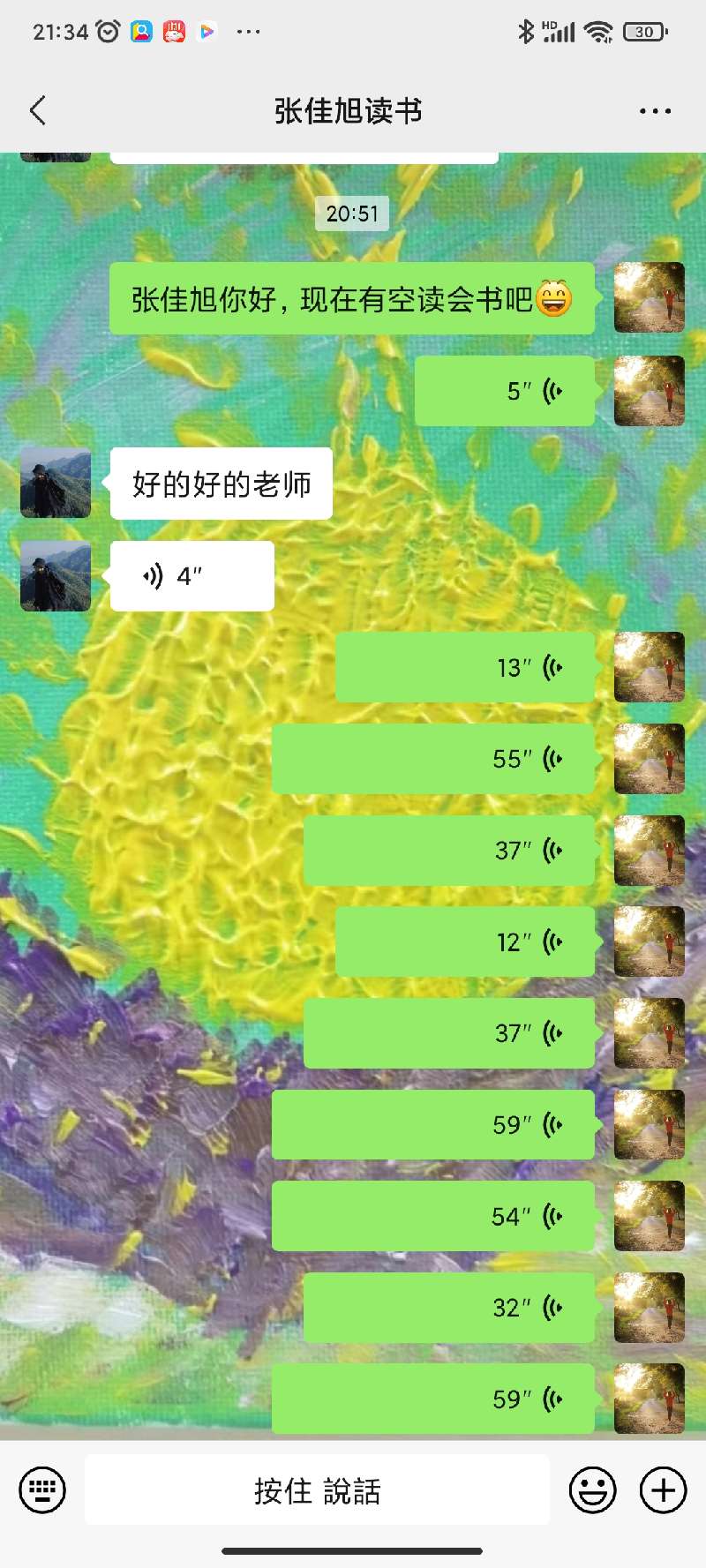This screenshot has height=1568, width=706.
Task: Go back from the chat
Action: [x=37, y=110]
